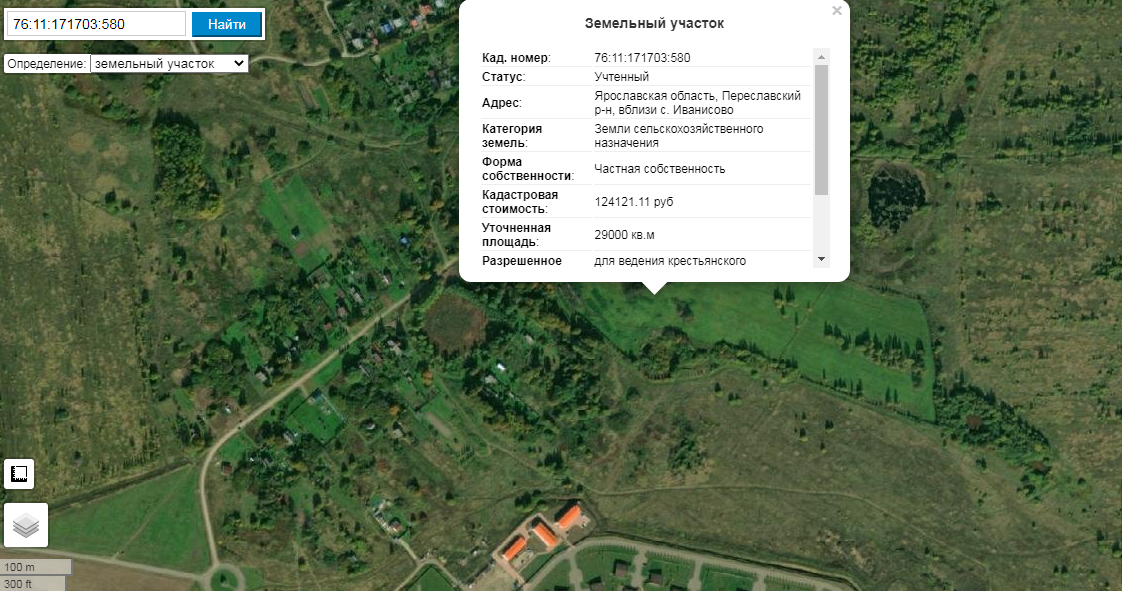The height and width of the screenshot is (591, 1122).
Task: Close the Земельный участок info popup
Action: pos(836,11)
